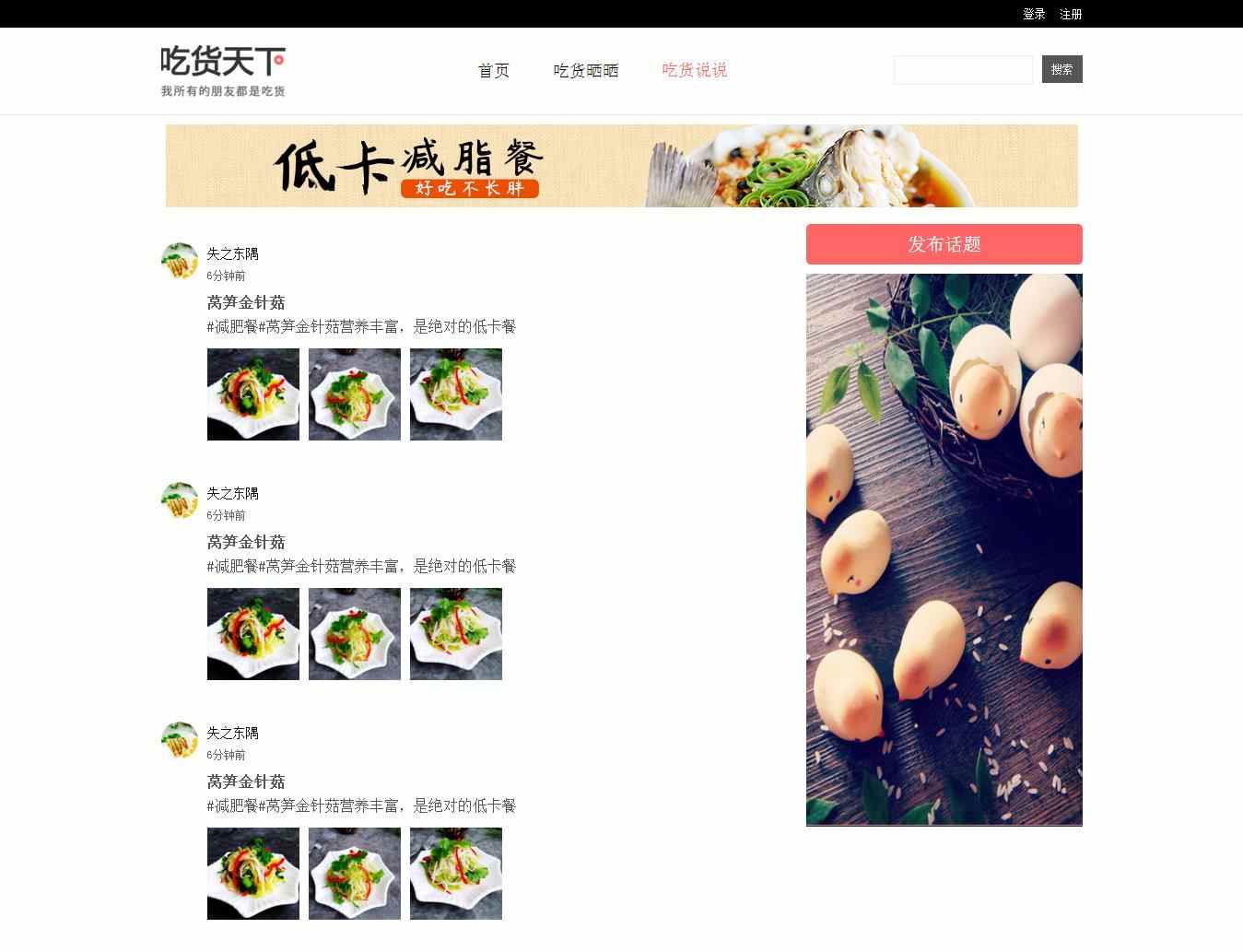View second photo in the second post
Viewport: 1243px width, 952px height.
coord(355,634)
